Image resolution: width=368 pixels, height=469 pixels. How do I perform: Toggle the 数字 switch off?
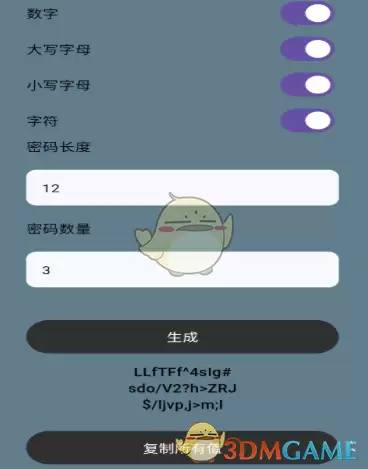(x=307, y=13)
